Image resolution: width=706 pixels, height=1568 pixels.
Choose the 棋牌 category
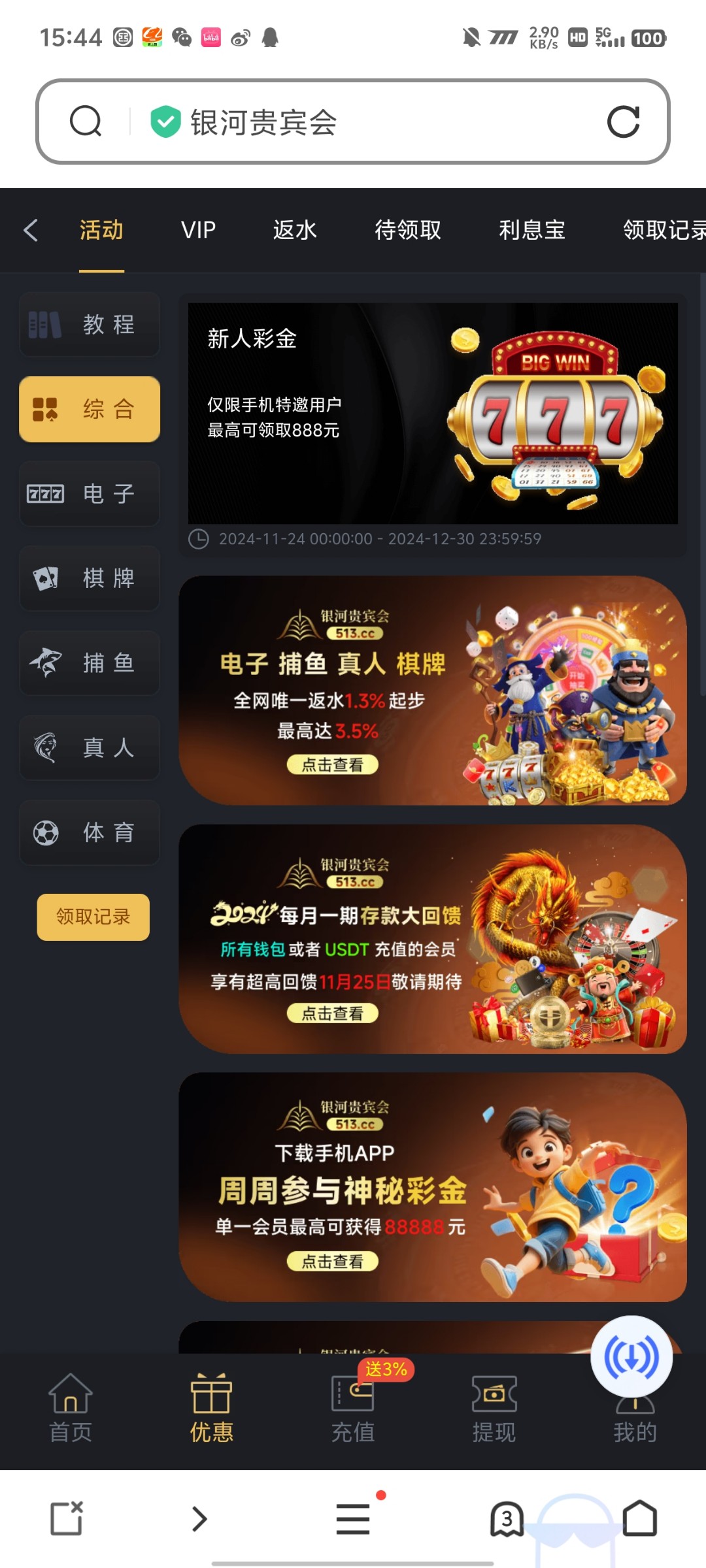point(90,578)
